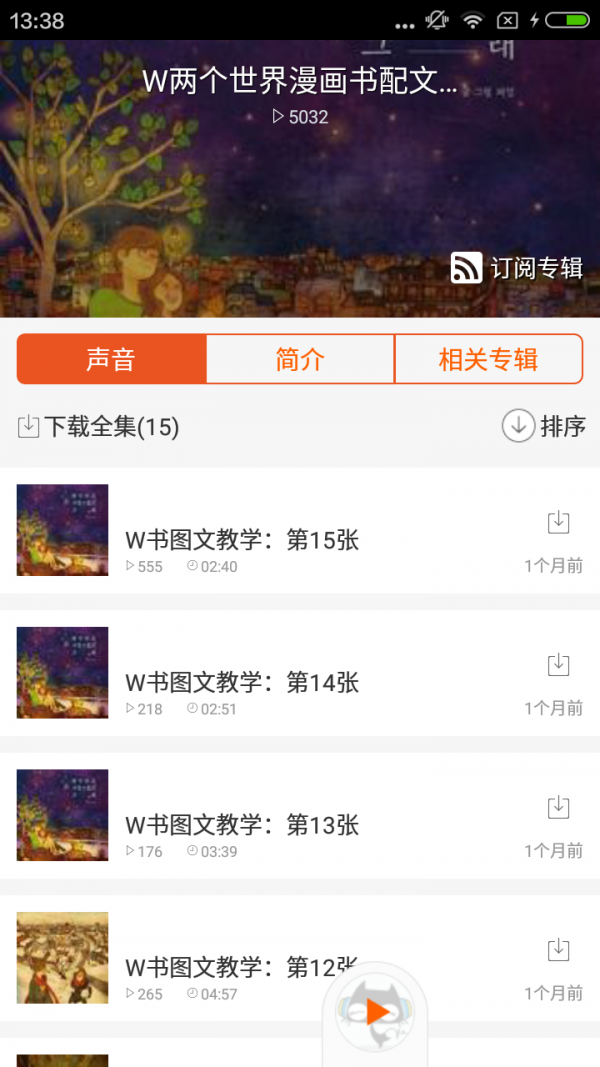Select the 声音 tab
The width and height of the screenshot is (600, 1067).
point(111,359)
